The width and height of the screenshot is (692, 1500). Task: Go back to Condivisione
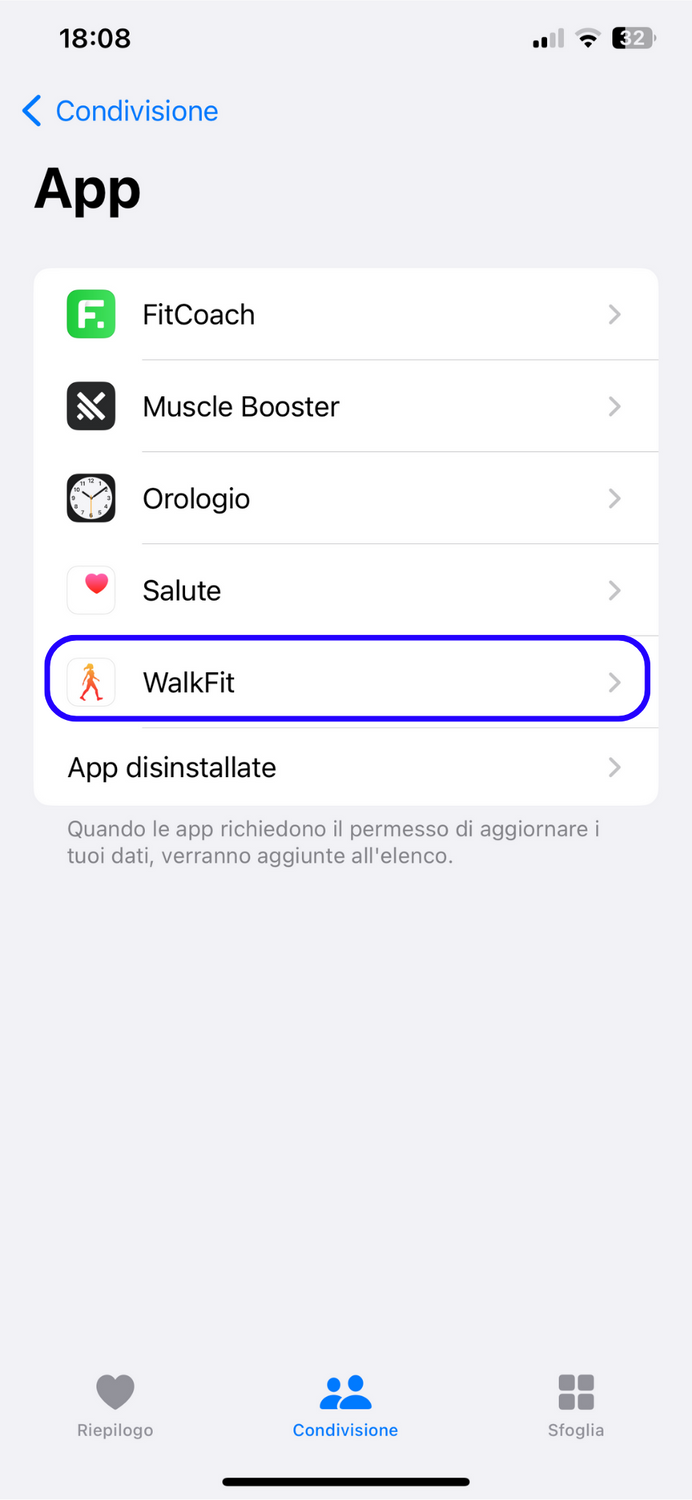coord(120,111)
